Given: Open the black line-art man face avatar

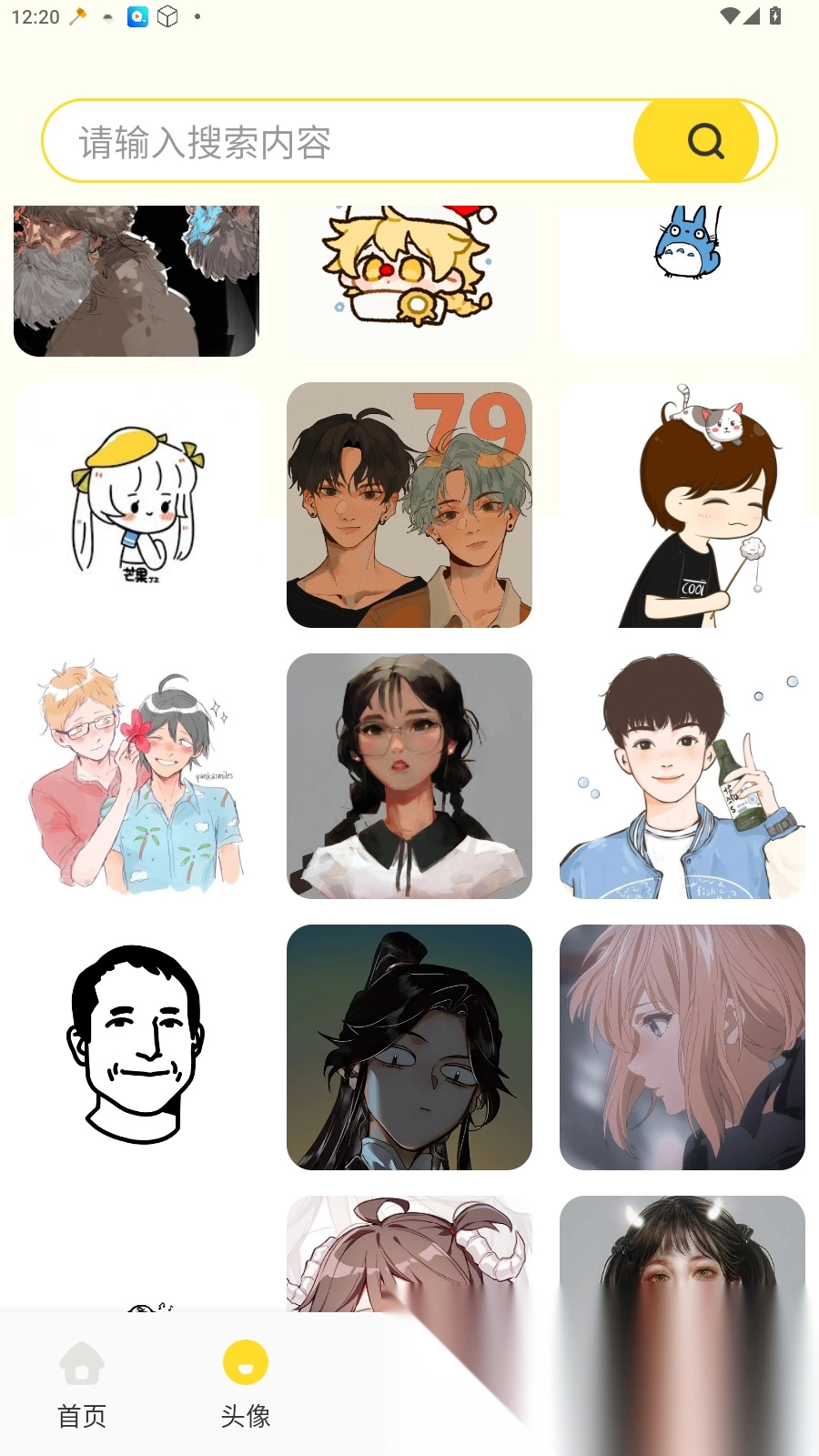Looking at the screenshot, I should 136,1047.
